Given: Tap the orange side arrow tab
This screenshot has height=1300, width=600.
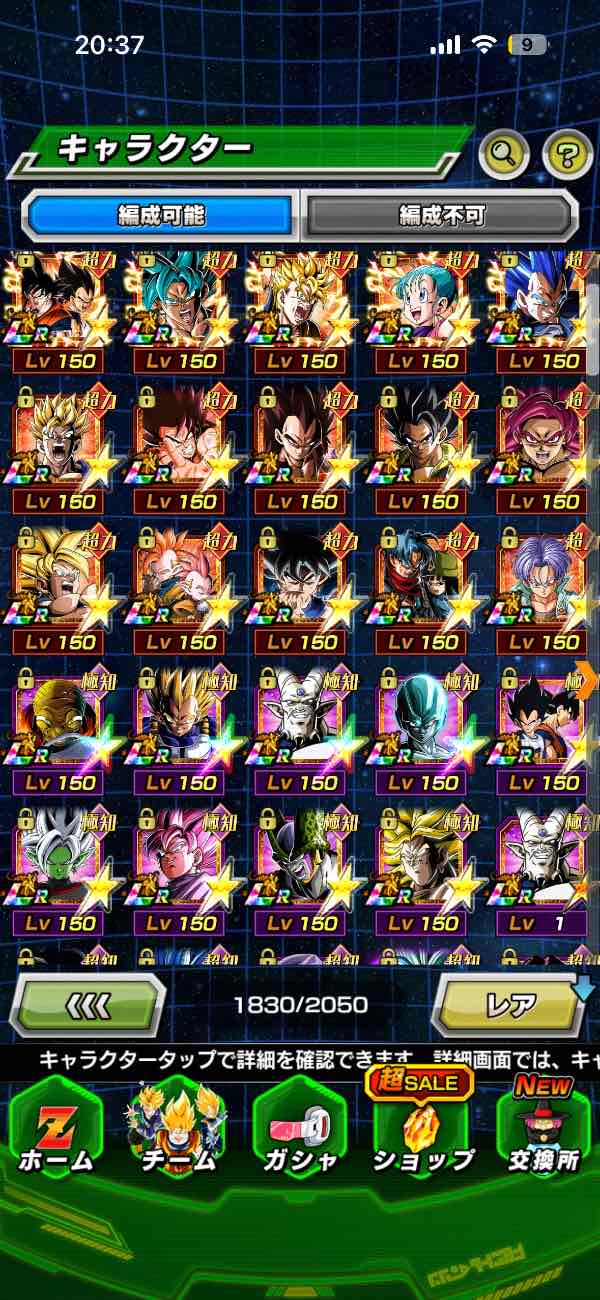Looking at the screenshot, I should tap(588, 680).
